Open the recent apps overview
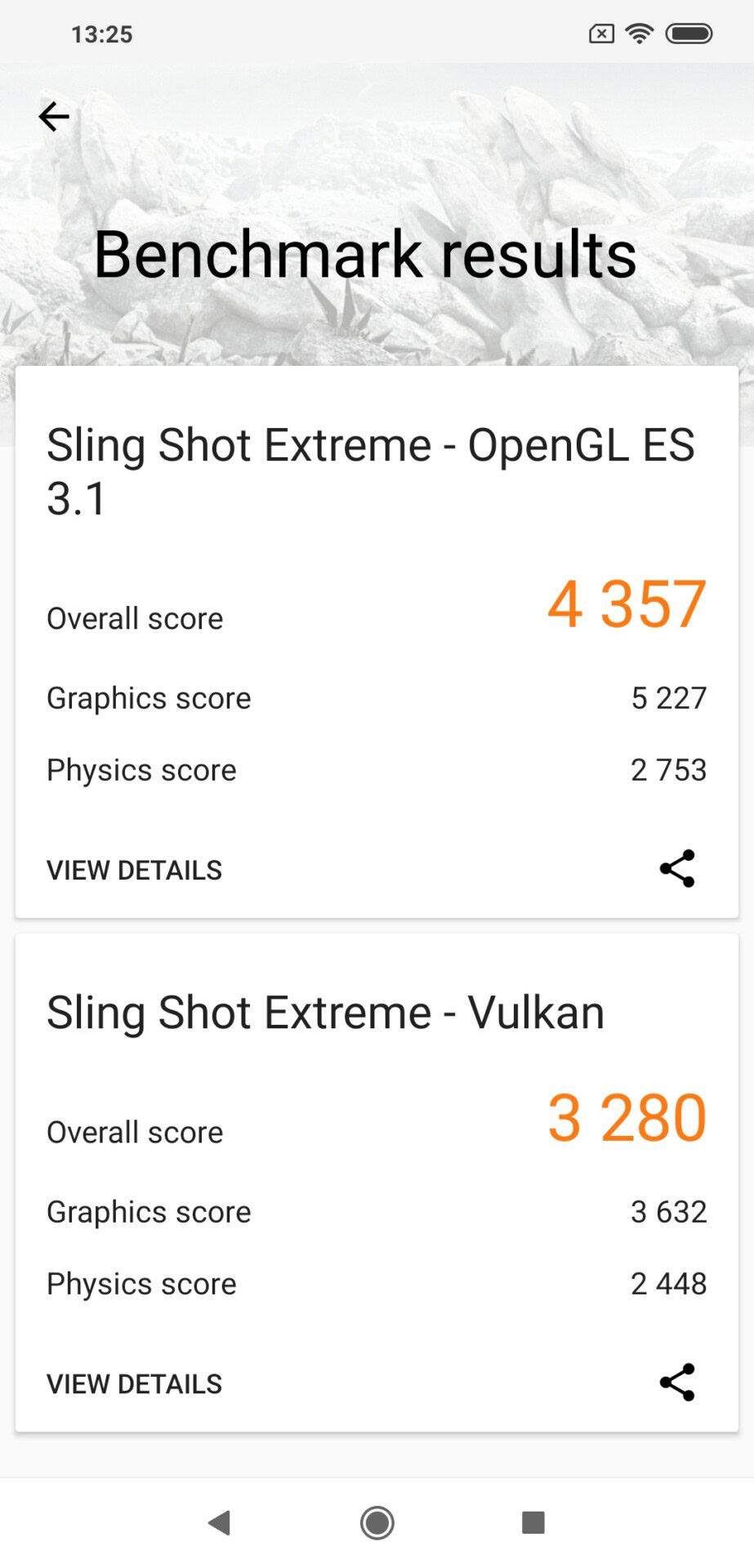Viewport: 754px width, 1568px height. click(533, 1522)
